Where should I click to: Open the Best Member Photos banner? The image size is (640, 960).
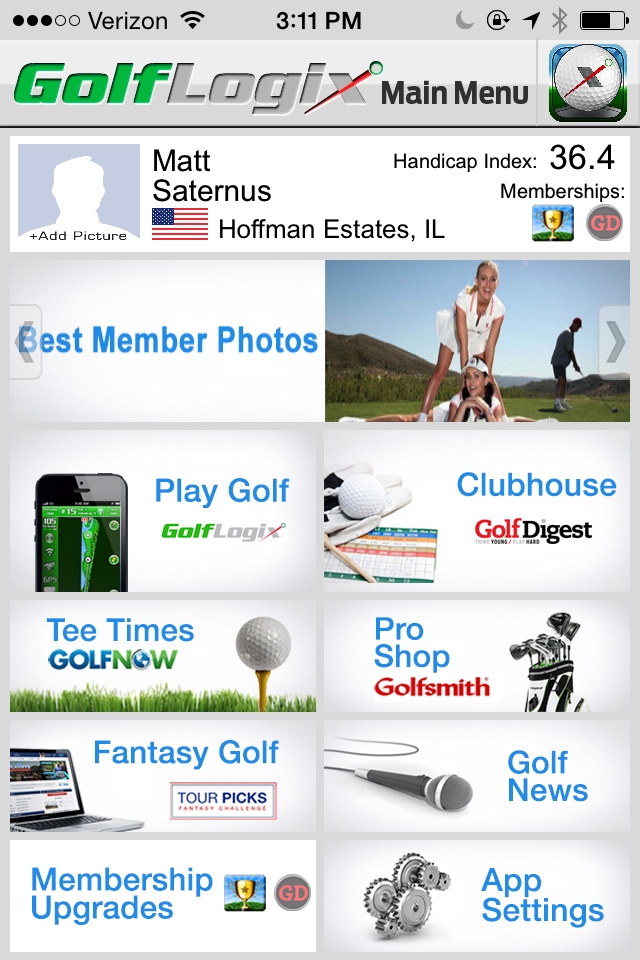(320, 341)
